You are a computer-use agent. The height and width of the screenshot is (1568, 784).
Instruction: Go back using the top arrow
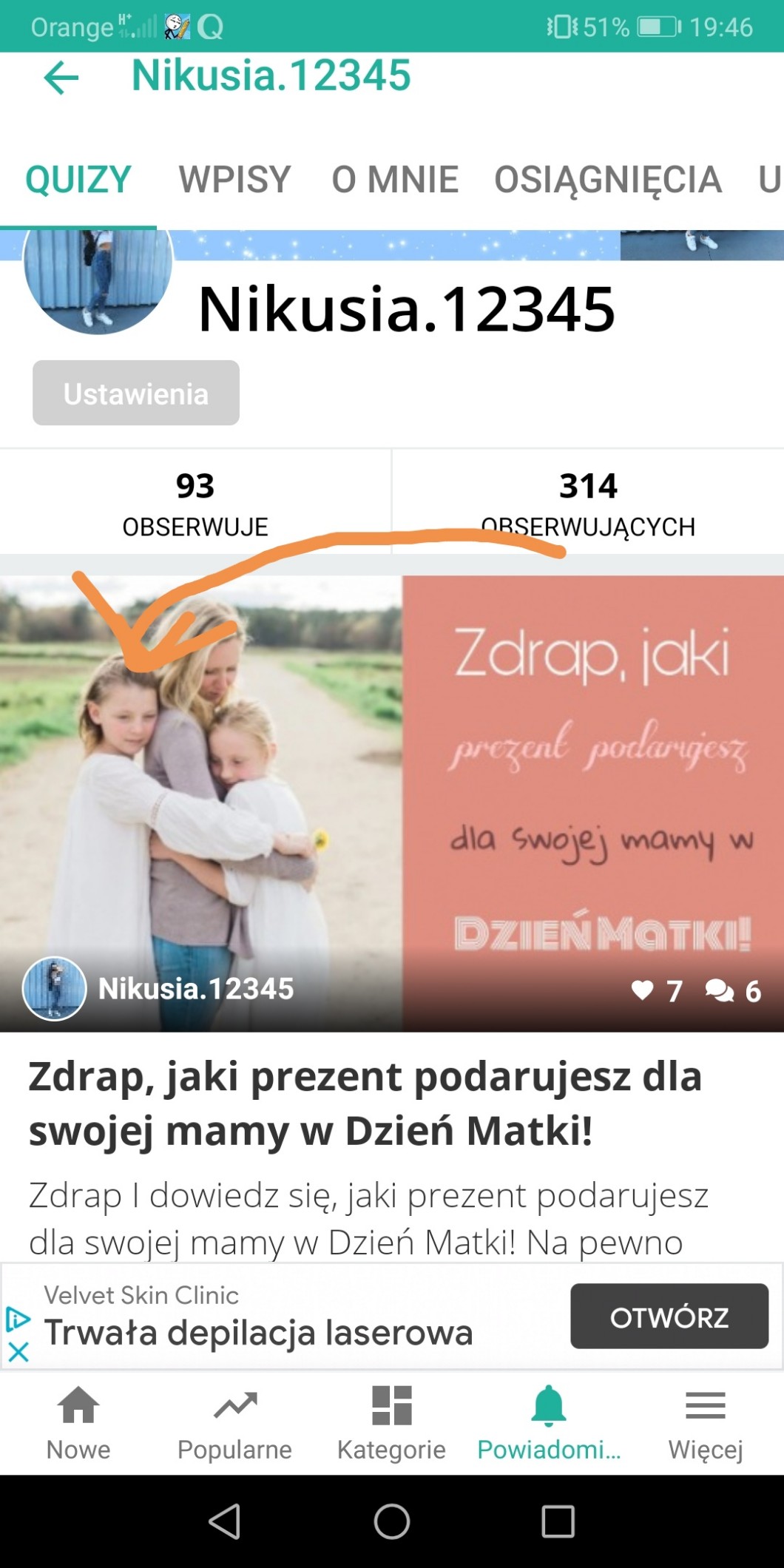click(61, 78)
